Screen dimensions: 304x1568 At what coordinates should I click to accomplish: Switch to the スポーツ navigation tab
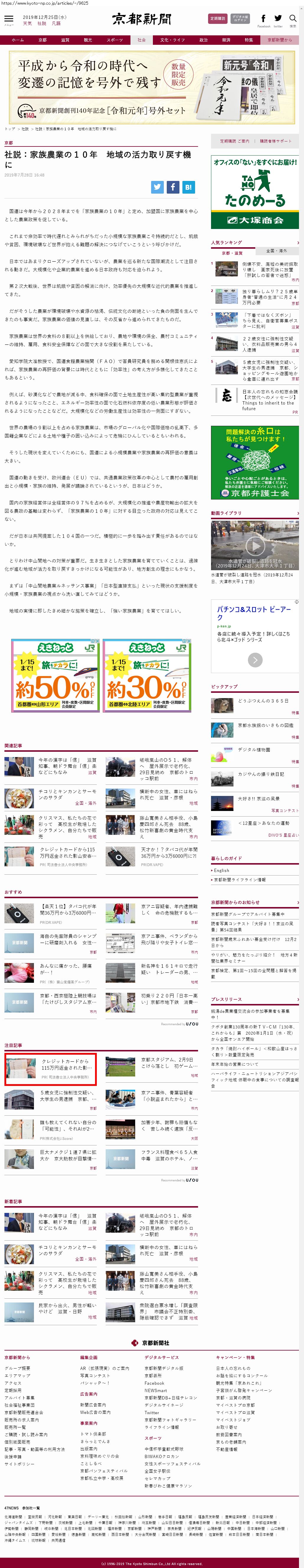pos(115,40)
